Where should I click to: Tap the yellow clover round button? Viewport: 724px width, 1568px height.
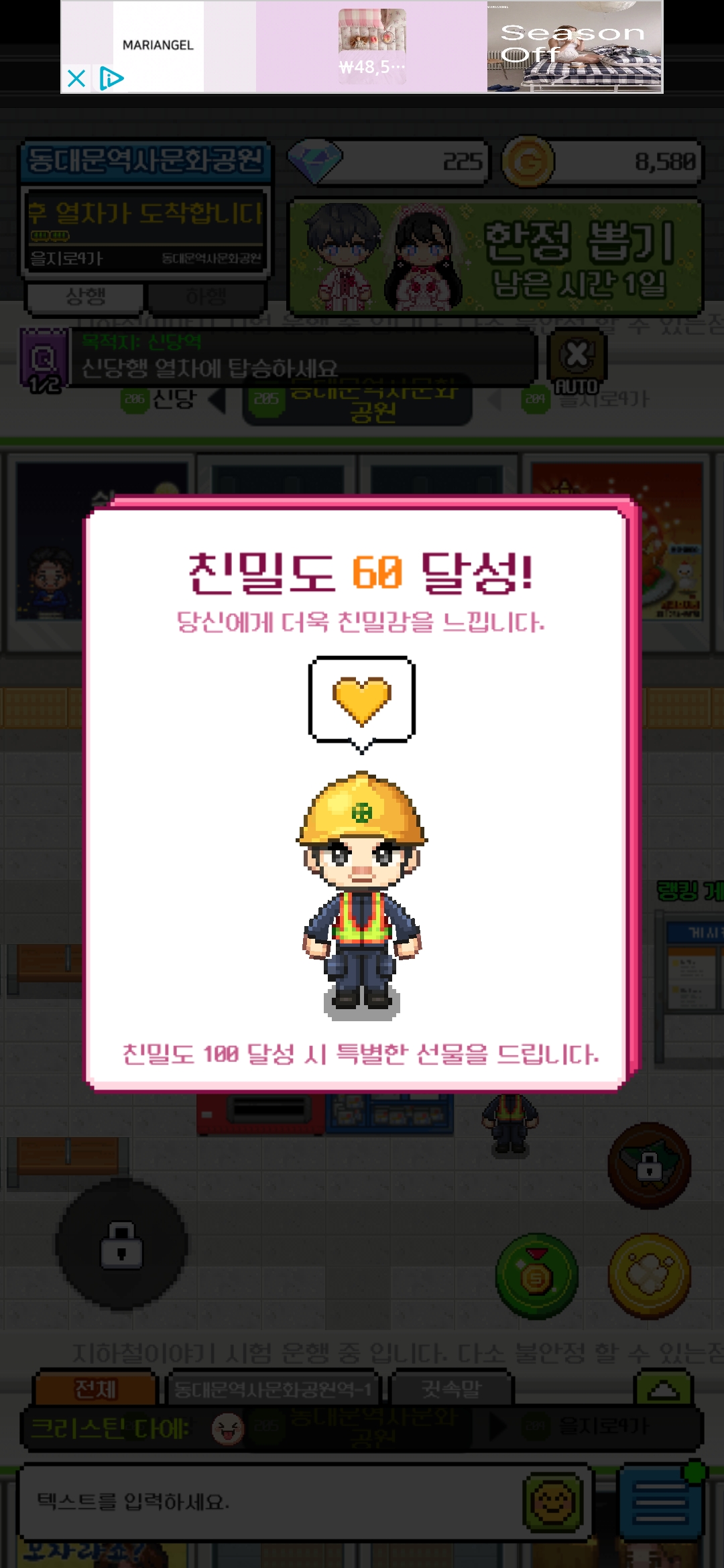pos(649,1277)
